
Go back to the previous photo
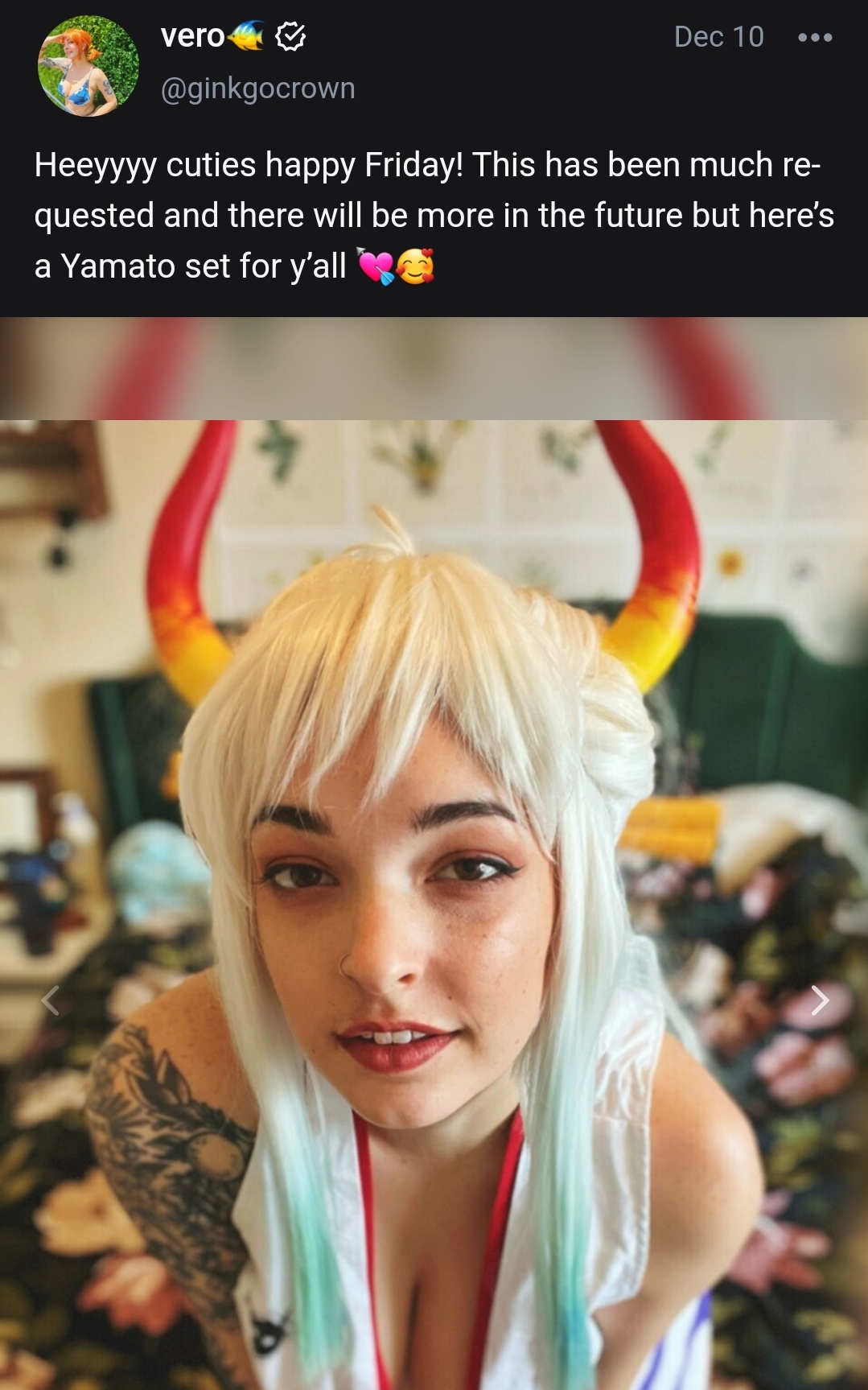click(x=50, y=1000)
